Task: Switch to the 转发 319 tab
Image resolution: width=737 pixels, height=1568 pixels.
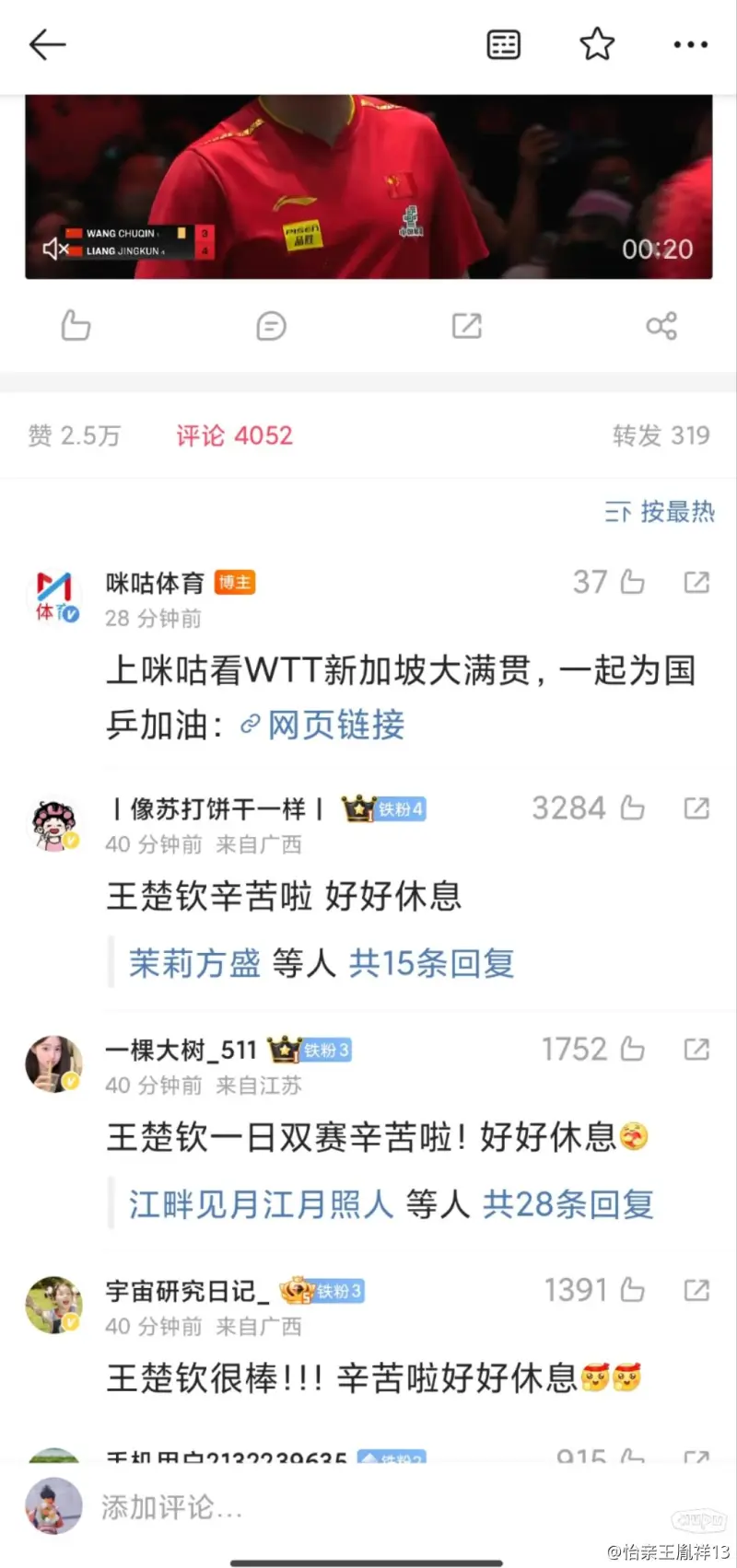Action: [661, 436]
